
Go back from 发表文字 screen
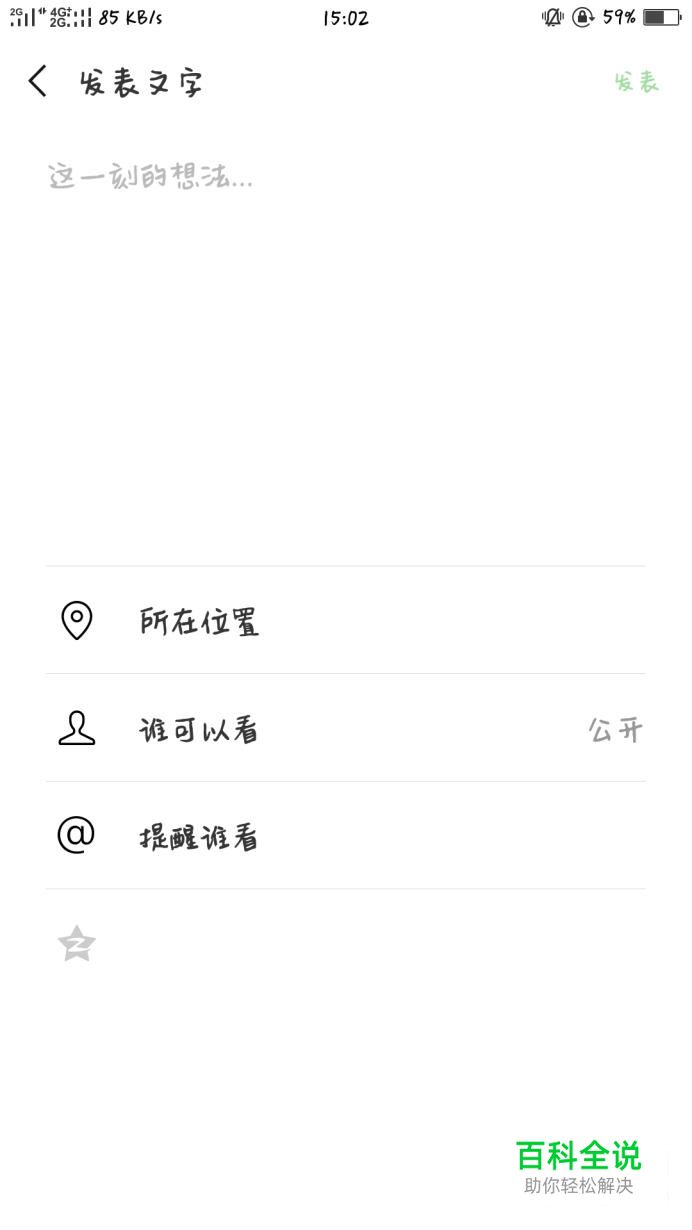[x=38, y=81]
